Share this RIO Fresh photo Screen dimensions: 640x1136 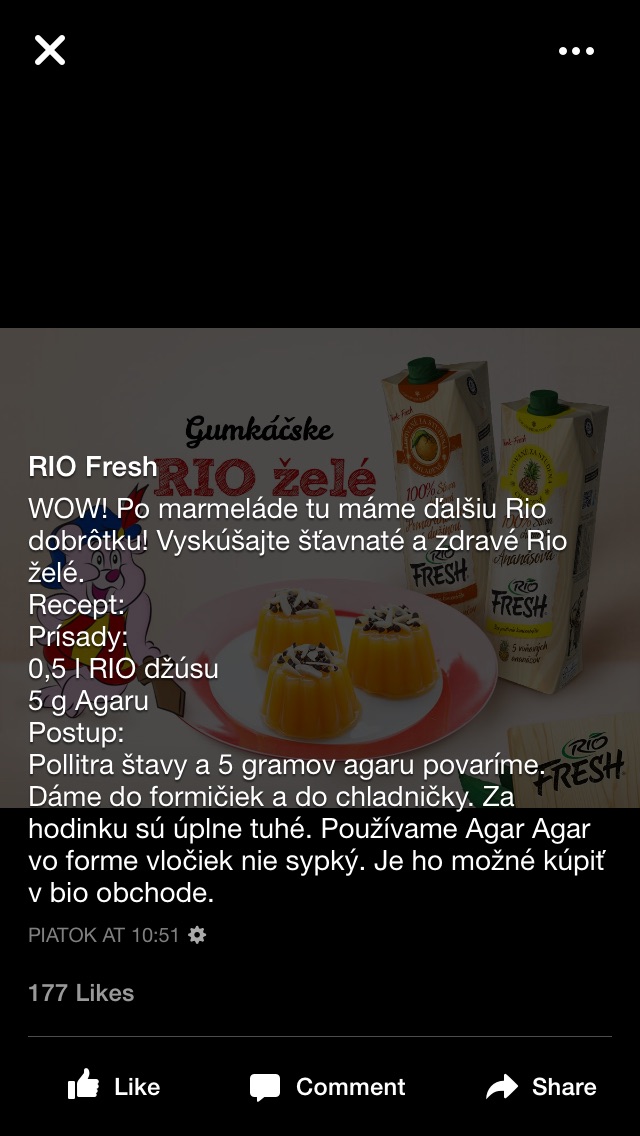click(541, 1087)
